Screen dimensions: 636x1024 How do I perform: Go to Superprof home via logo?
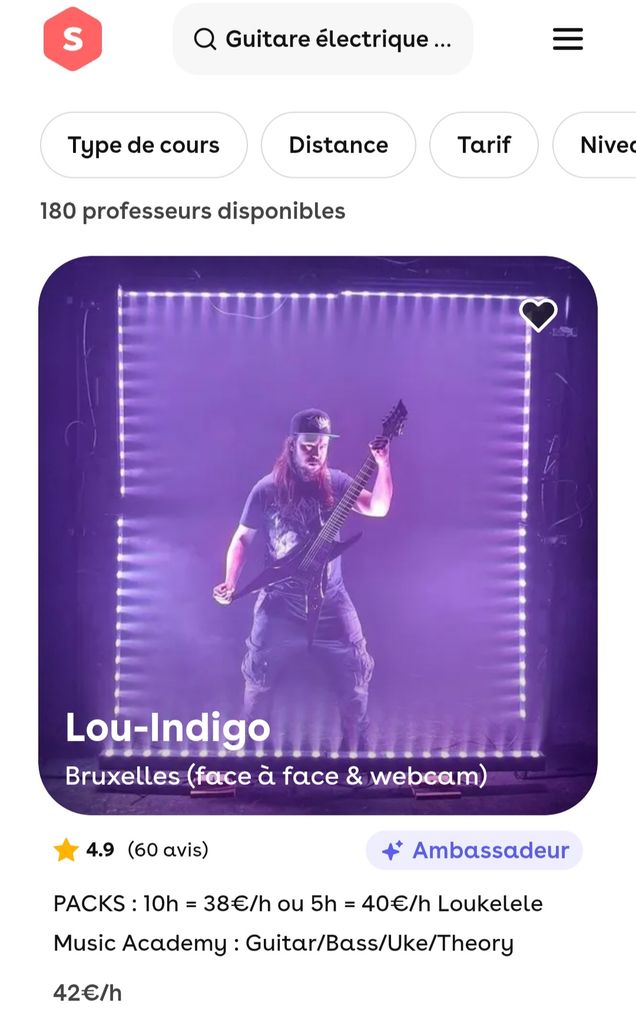pyautogui.click(x=72, y=39)
